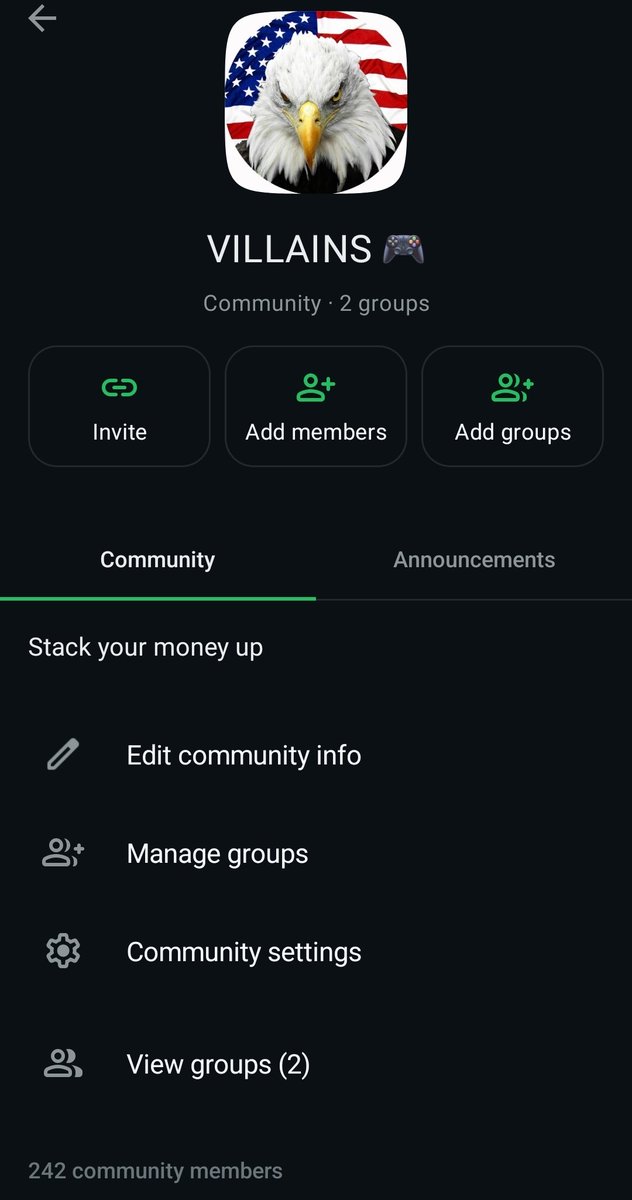Go back using the top-left arrow
Viewport: 632px width, 1200px height.
(x=42, y=18)
